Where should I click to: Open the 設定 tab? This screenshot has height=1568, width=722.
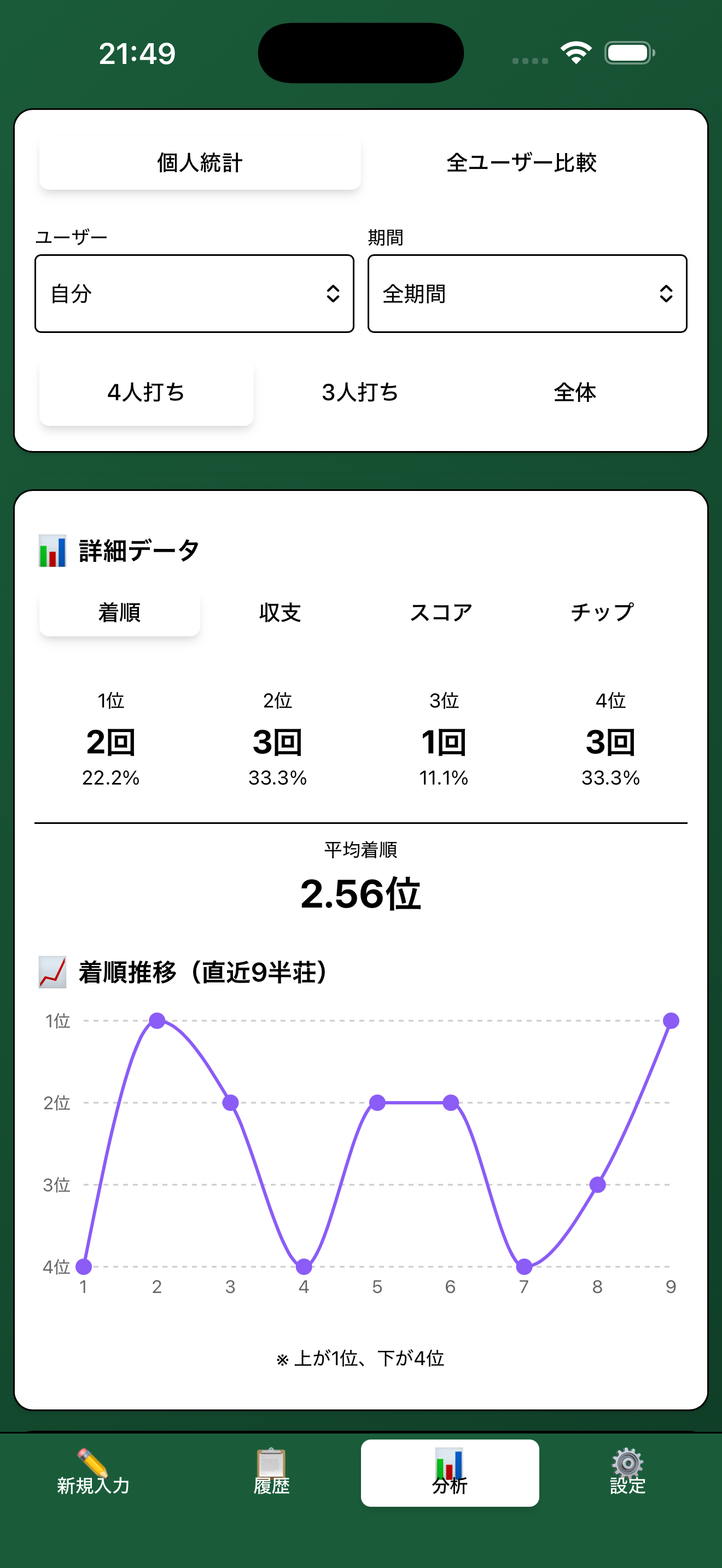627,1472
